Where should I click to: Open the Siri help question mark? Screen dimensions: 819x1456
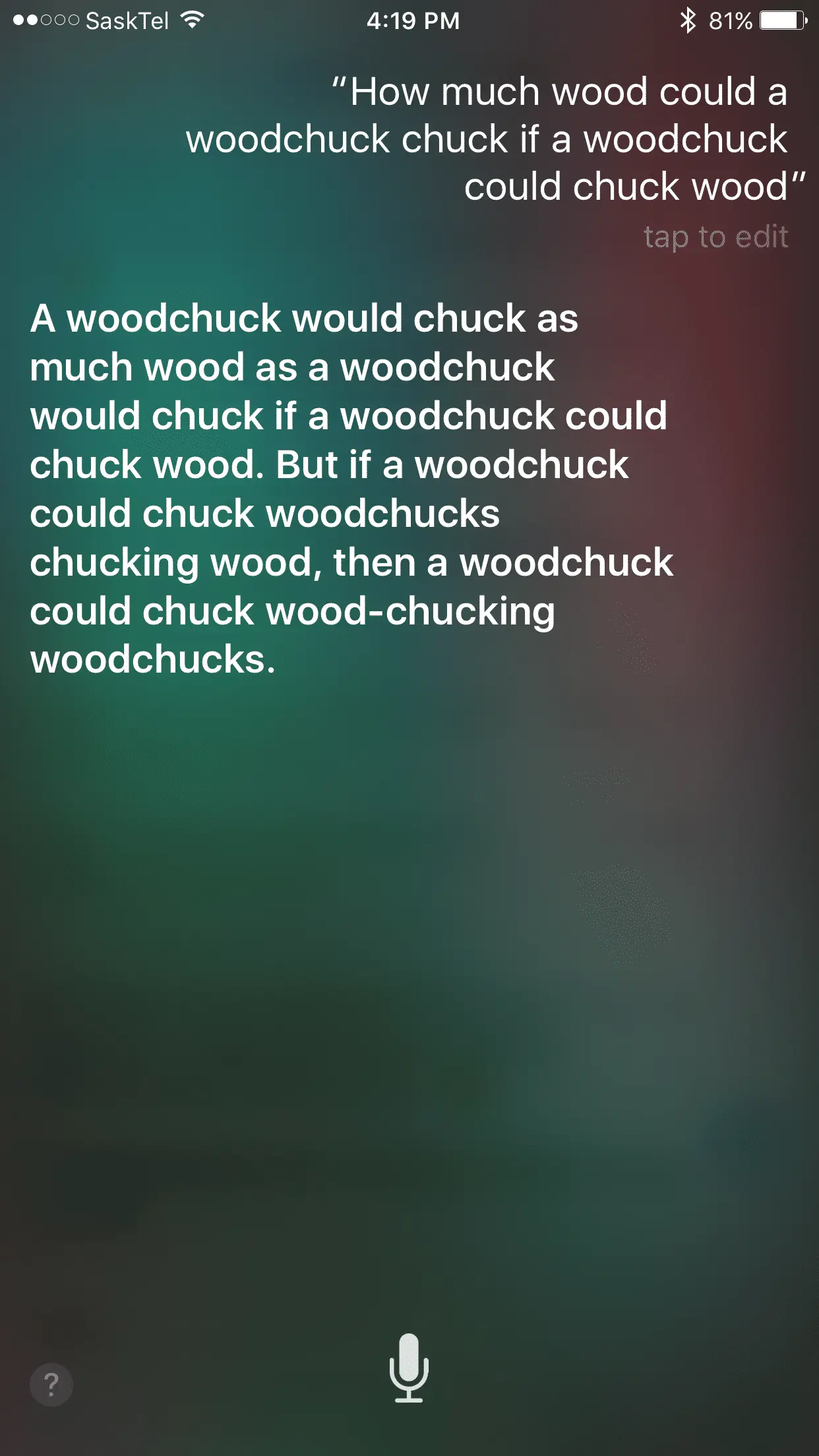51,1384
